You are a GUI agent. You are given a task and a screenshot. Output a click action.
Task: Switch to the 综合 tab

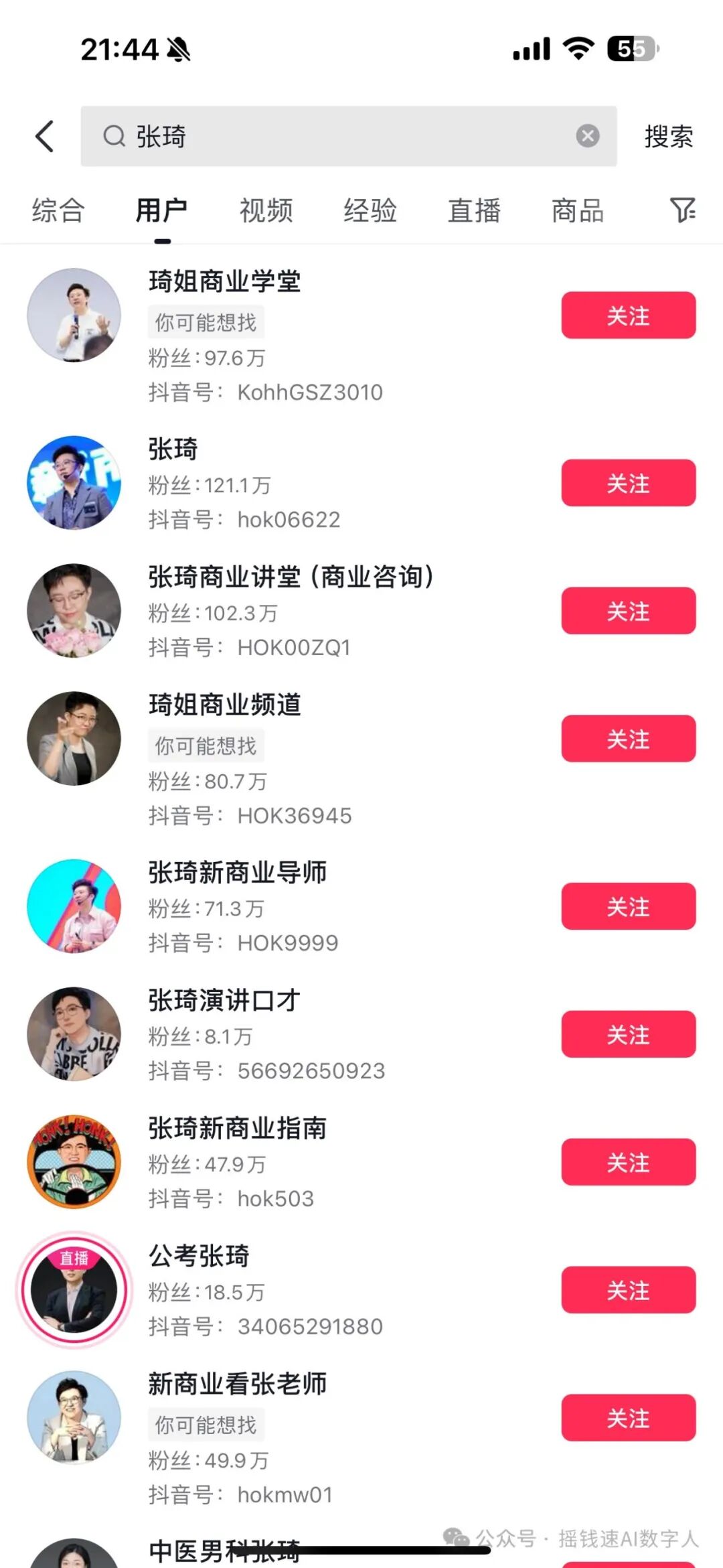click(x=58, y=210)
